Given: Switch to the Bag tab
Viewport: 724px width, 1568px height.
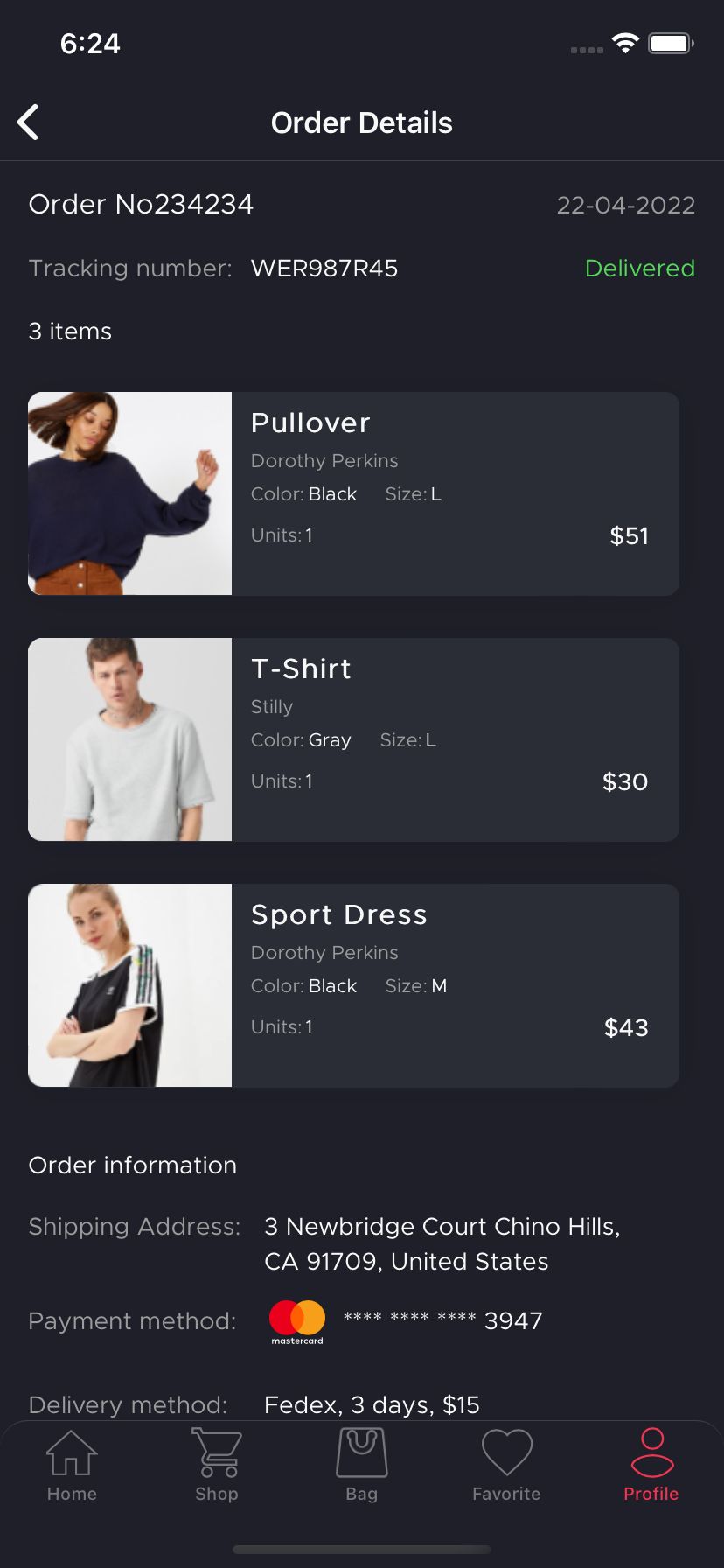Looking at the screenshot, I should 362,1466.
